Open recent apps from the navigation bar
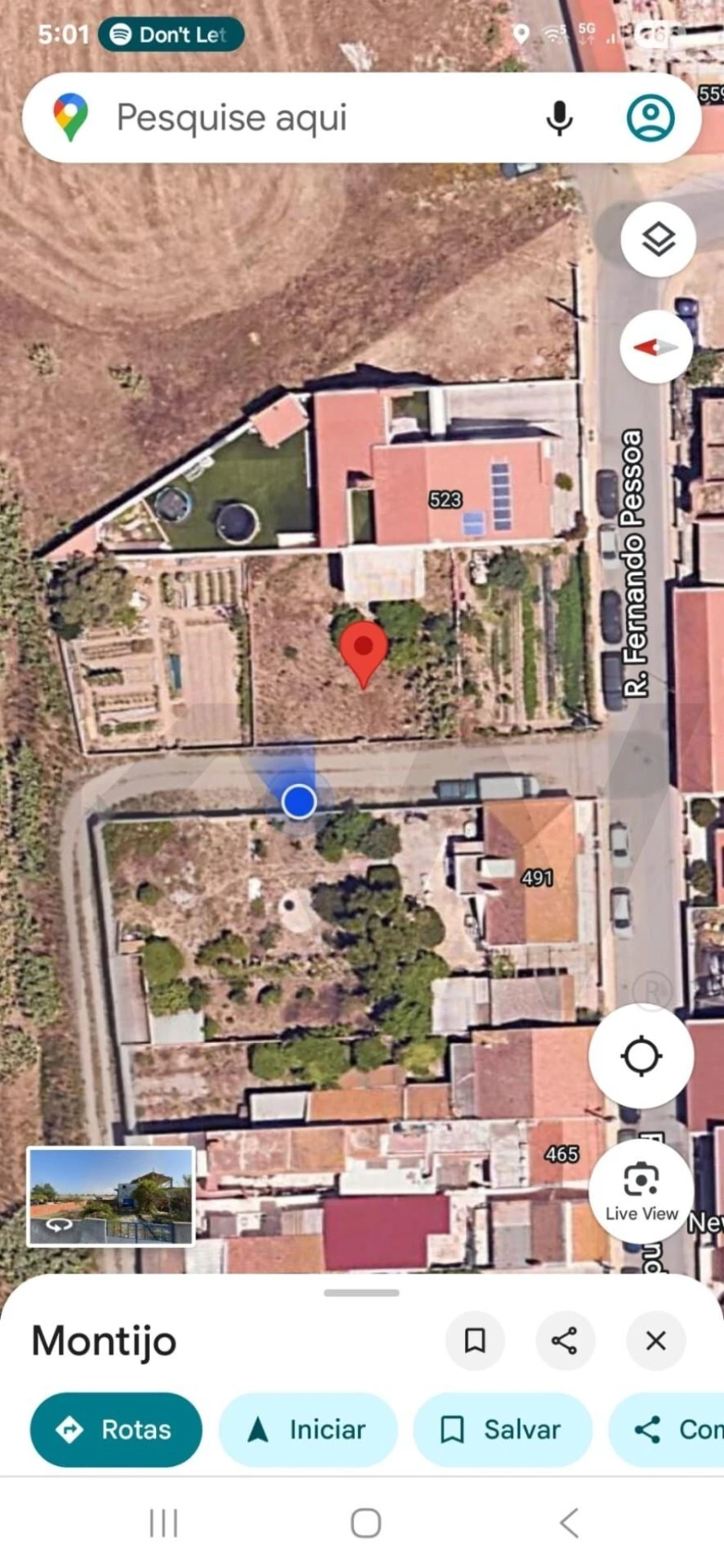 pos(163,1521)
